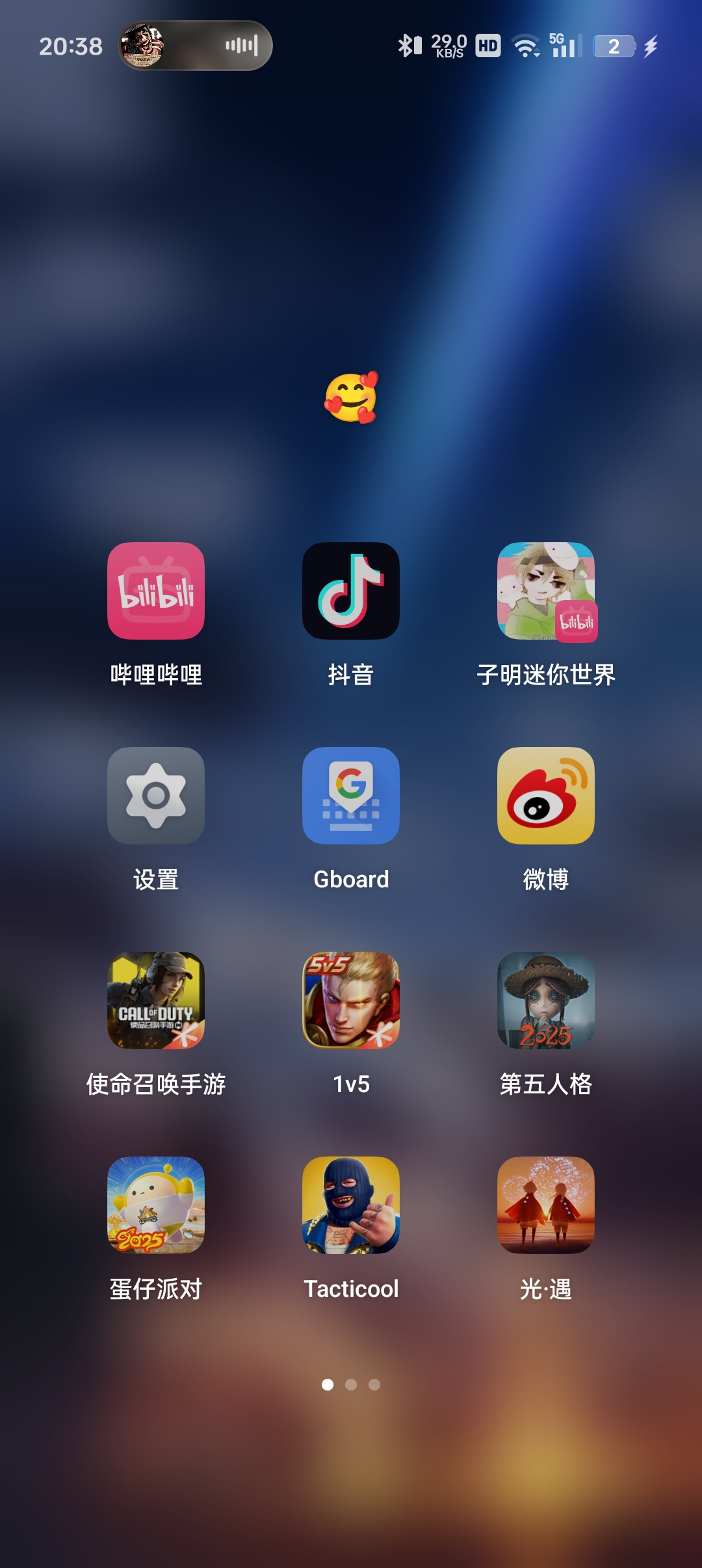Launch Identity V (第五人格)

545,1002
